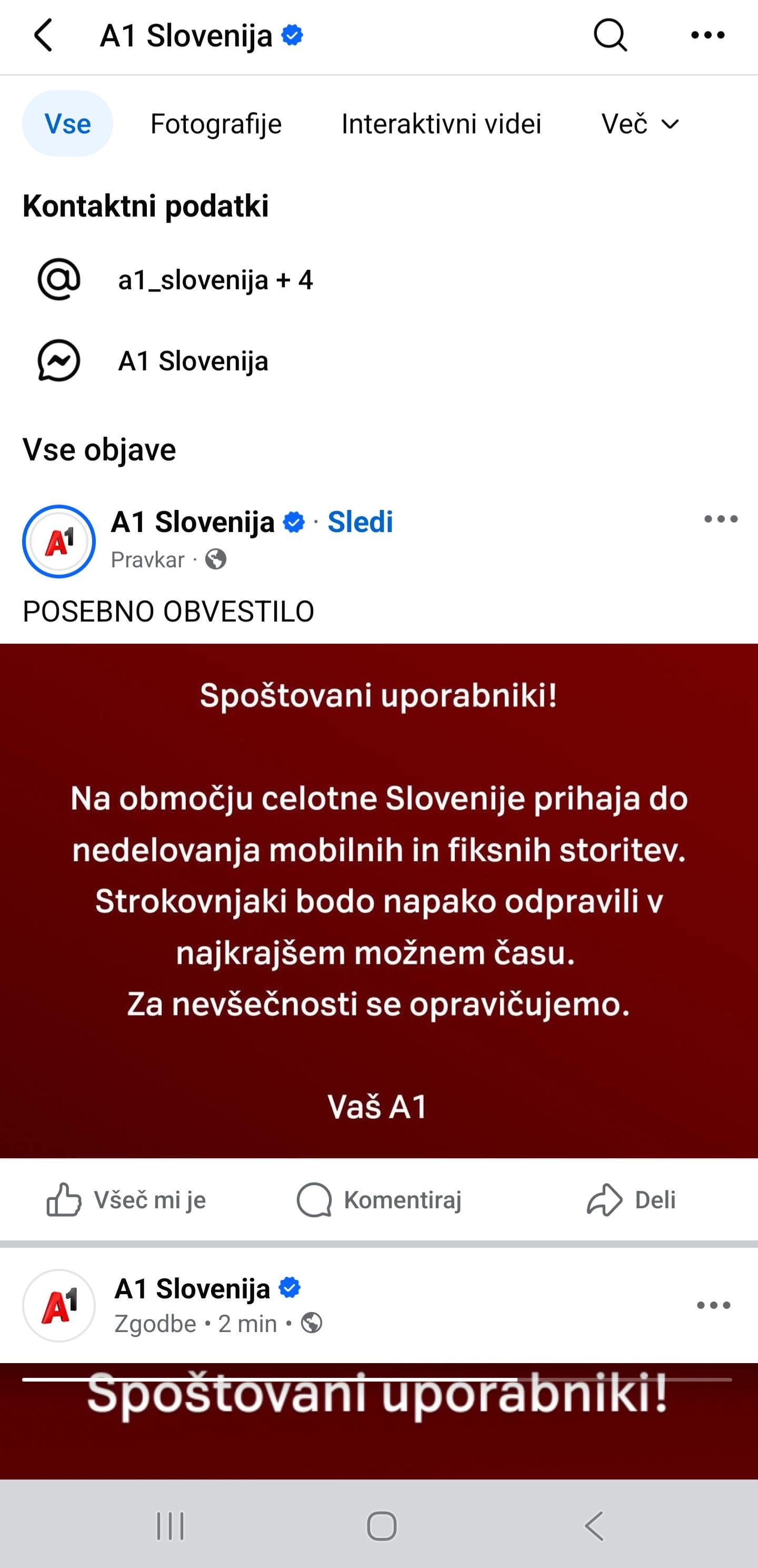Viewport: 758px width, 1568px height.
Task: Open the a1_slovenija + 4 contact row
Action: (x=215, y=280)
